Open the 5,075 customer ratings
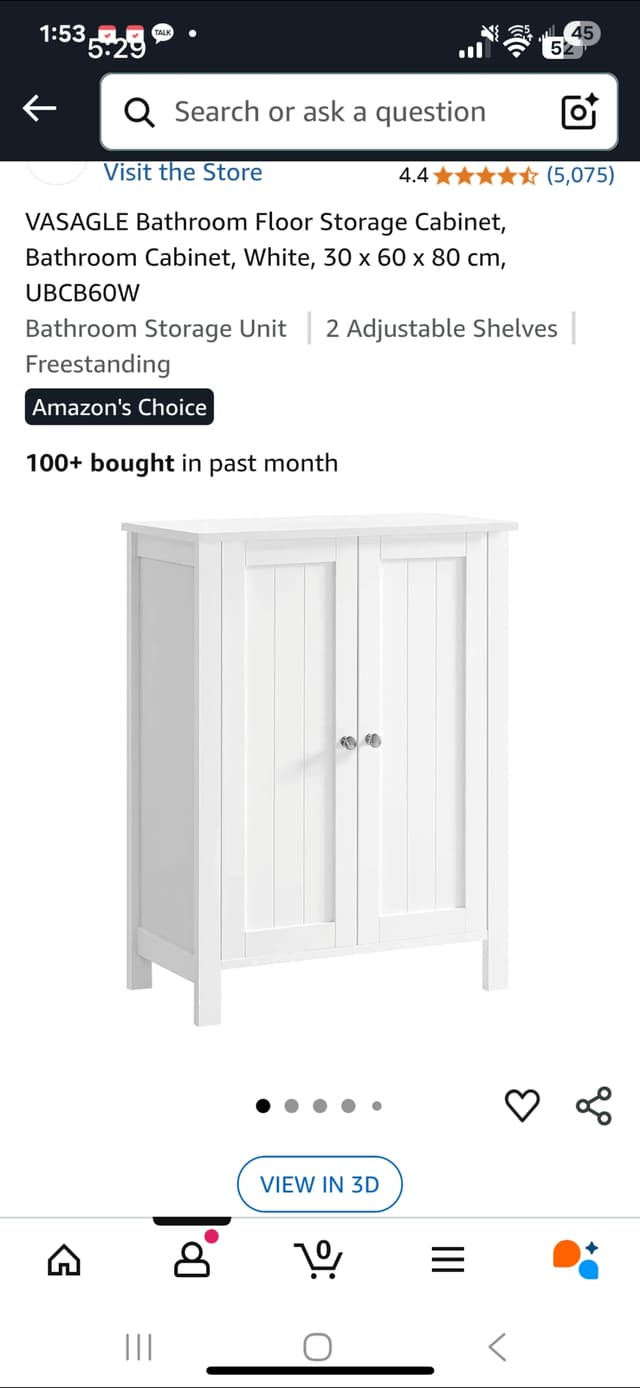Screen dimensions: 640x1388 click(x=580, y=175)
